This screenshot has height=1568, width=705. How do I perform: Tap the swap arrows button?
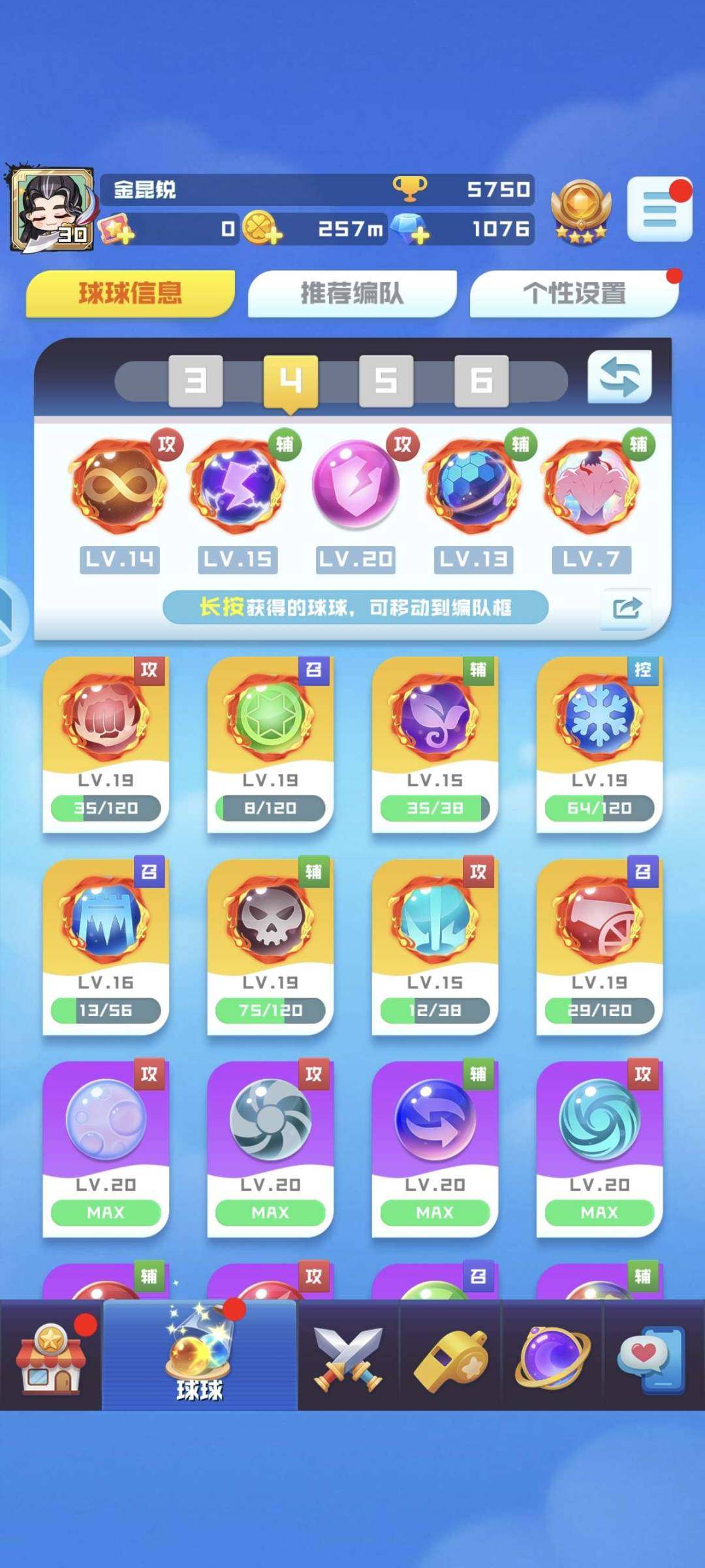coord(619,377)
